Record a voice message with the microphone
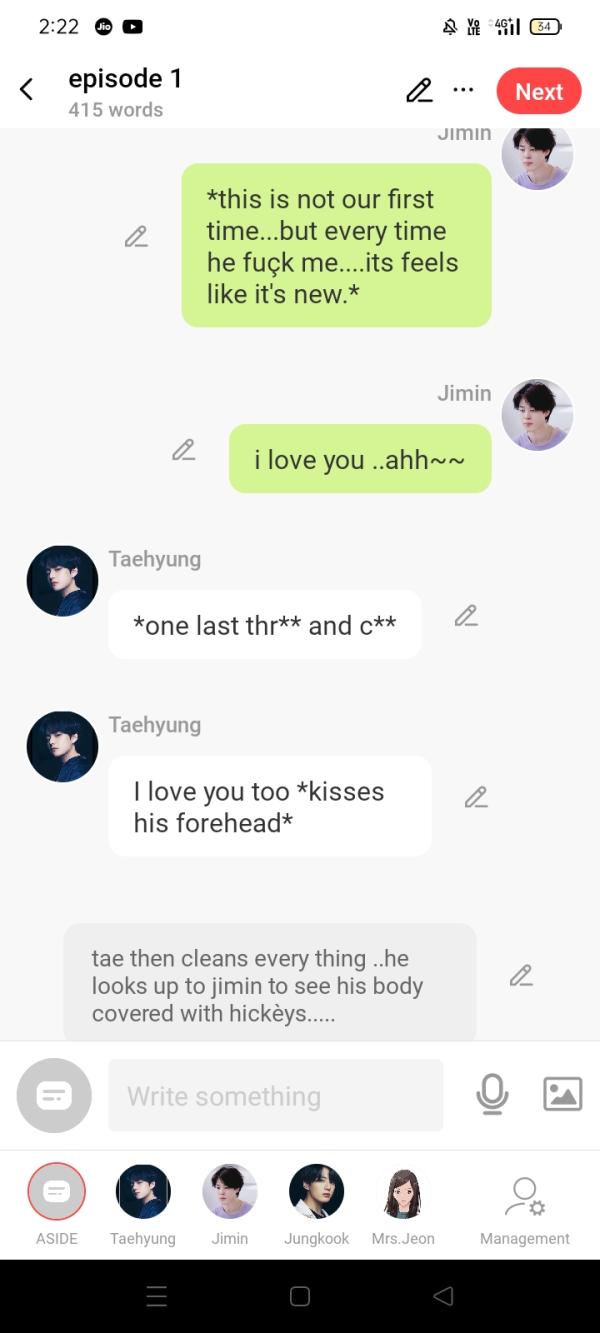This screenshot has height=1333, width=600. tap(492, 1095)
